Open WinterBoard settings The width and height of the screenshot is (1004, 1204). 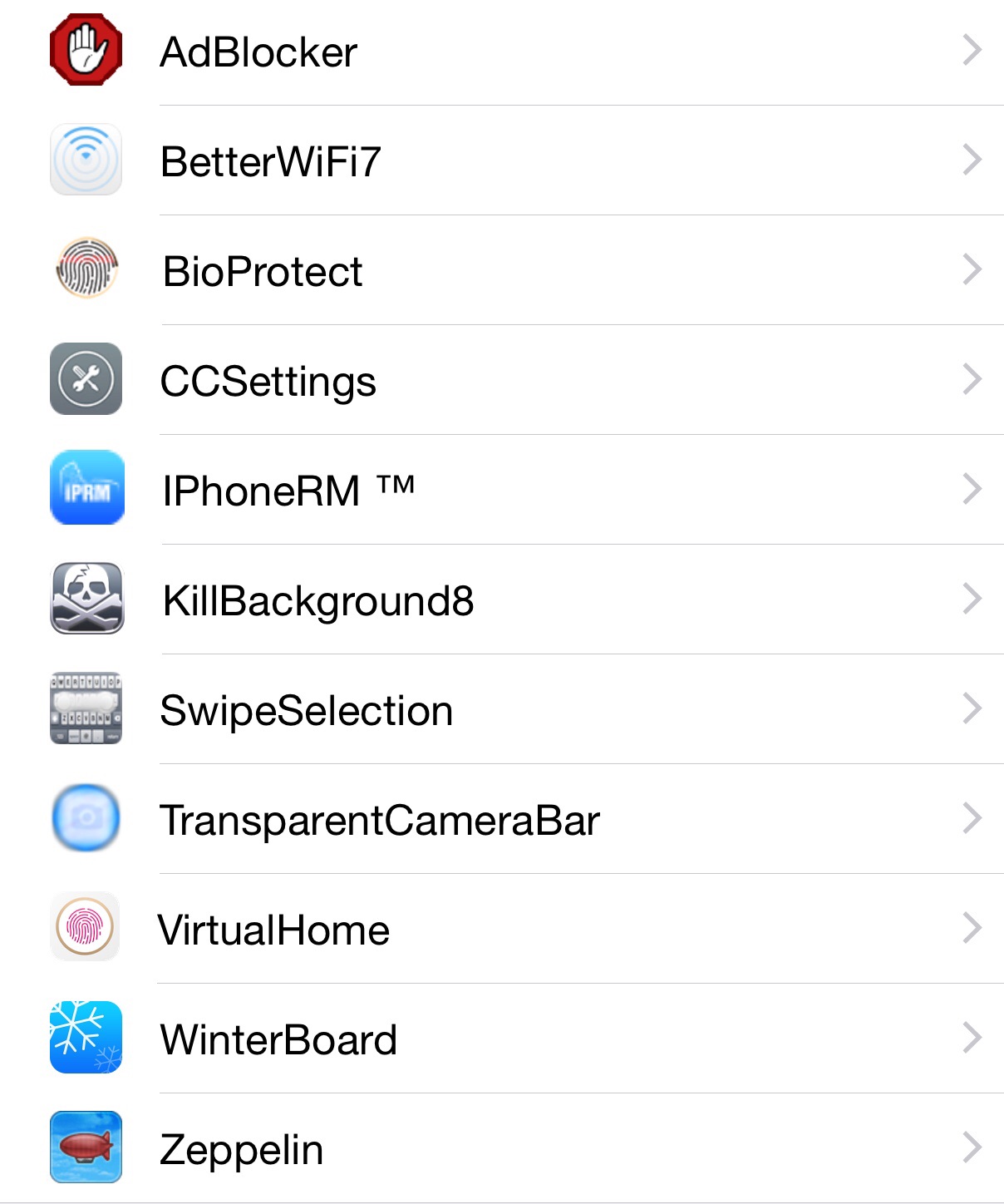tap(502, 1039)
